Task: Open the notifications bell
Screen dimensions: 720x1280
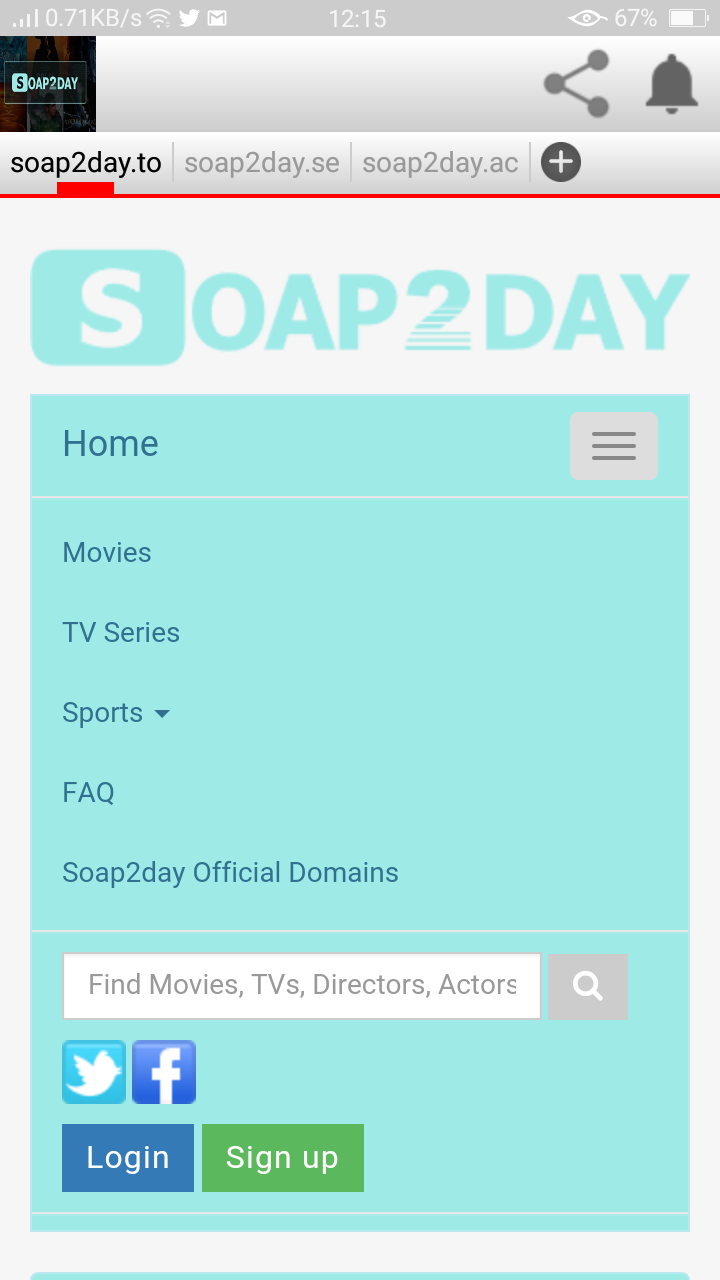Action: (x=671, y=82)
